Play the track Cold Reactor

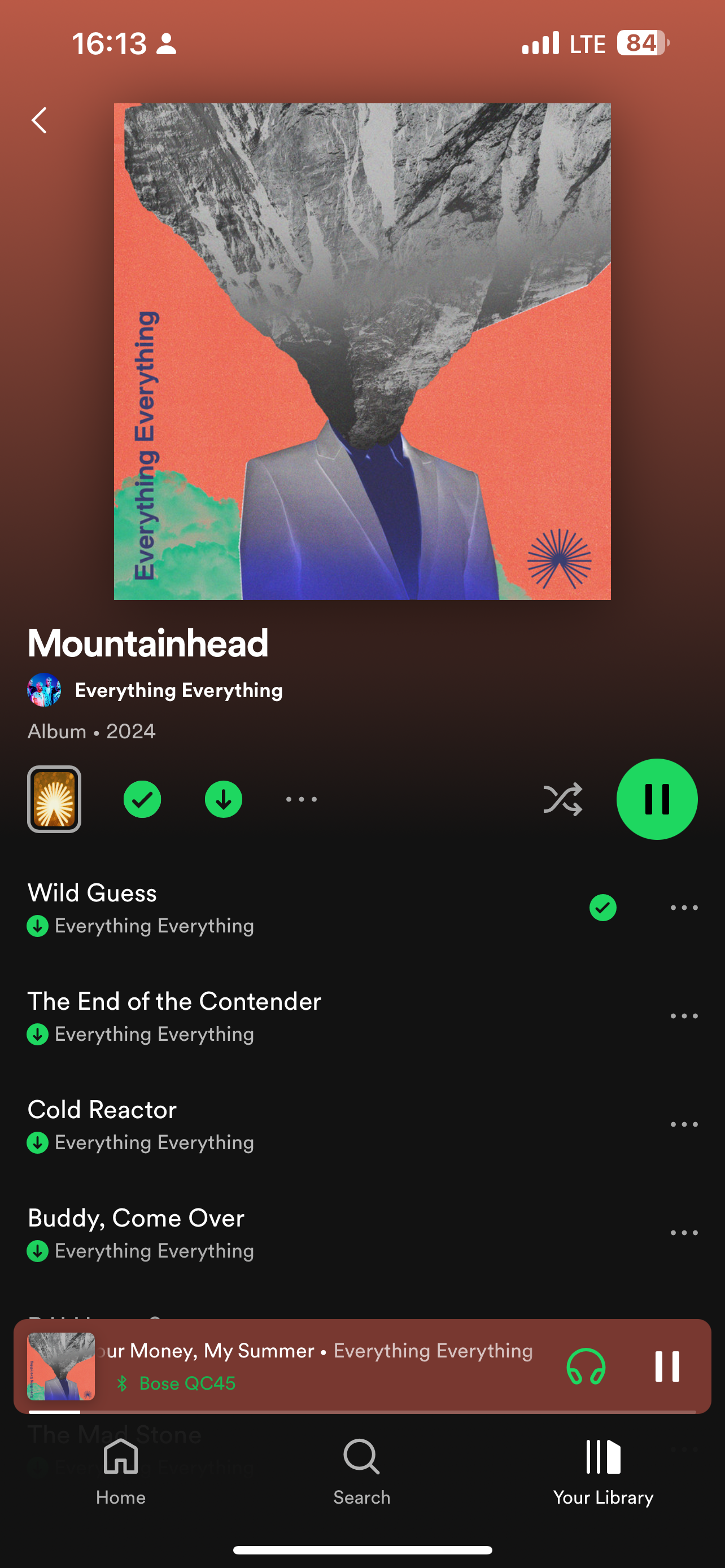pos(243,1124)
